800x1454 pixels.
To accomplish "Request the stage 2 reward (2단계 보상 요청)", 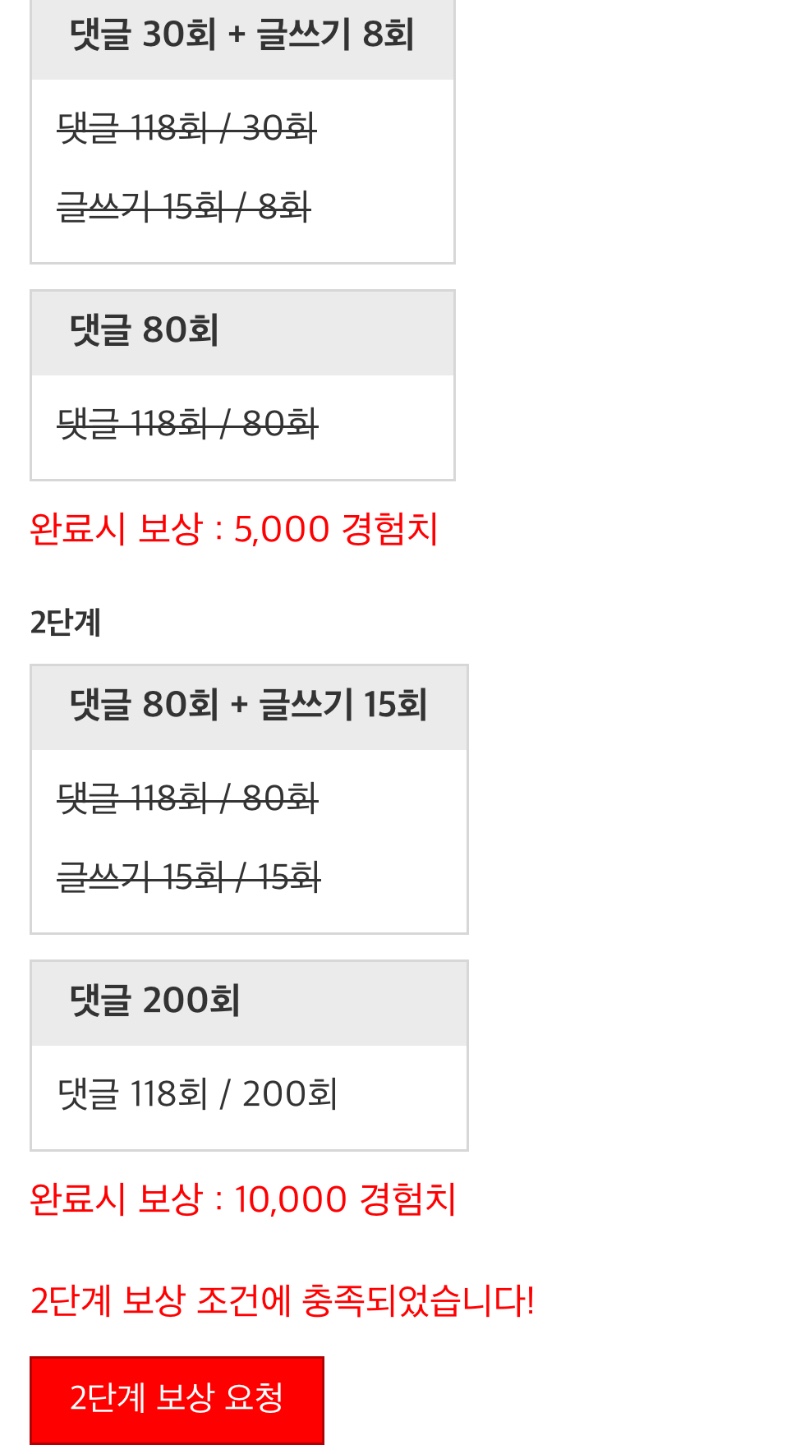I will 177,1398.
